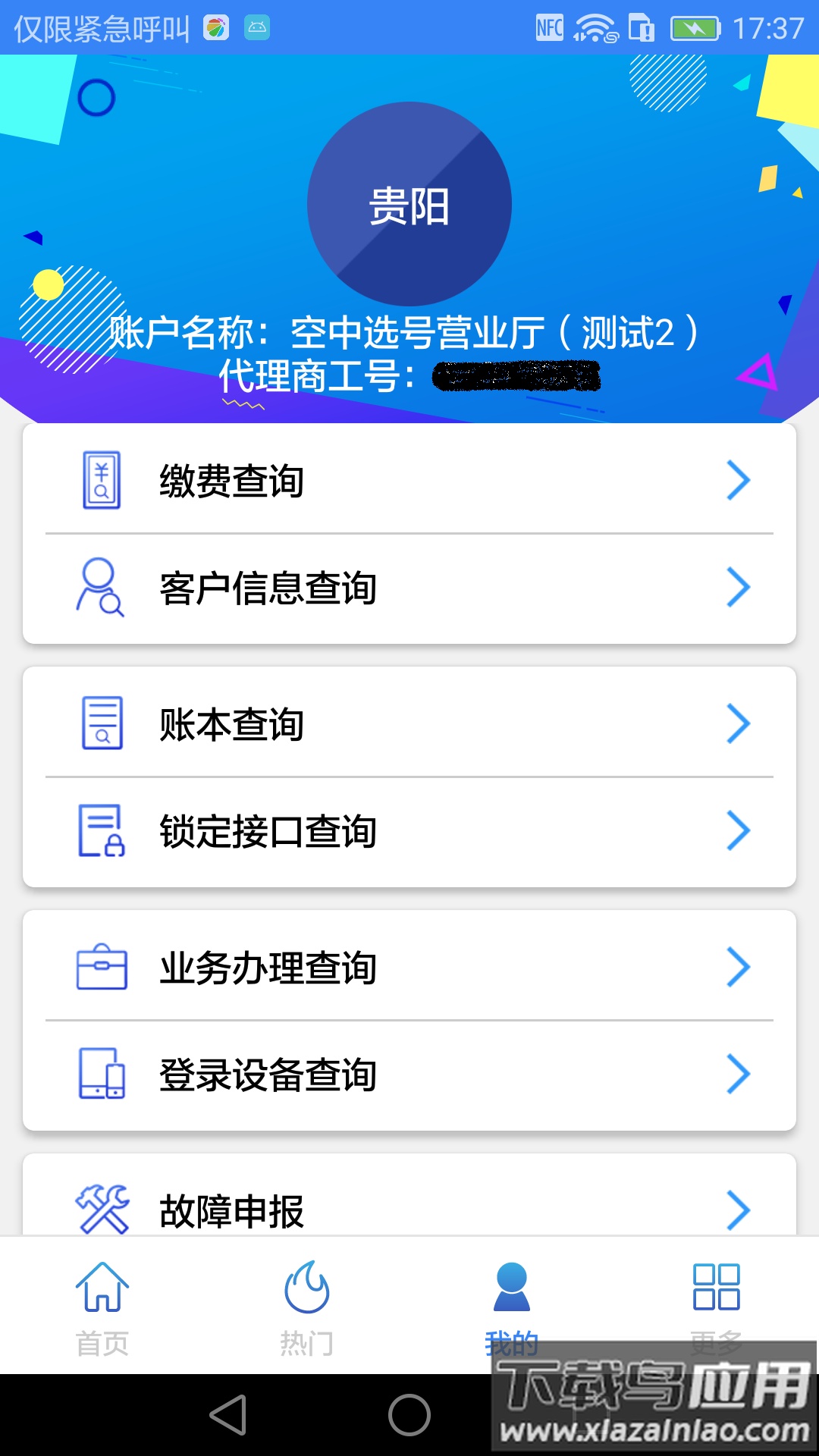Image resolution: width=819 pixels, height=1456 pixels.
Task: Click the 贵阳 profile avatar circle
Action: click(x=409, y=205)
